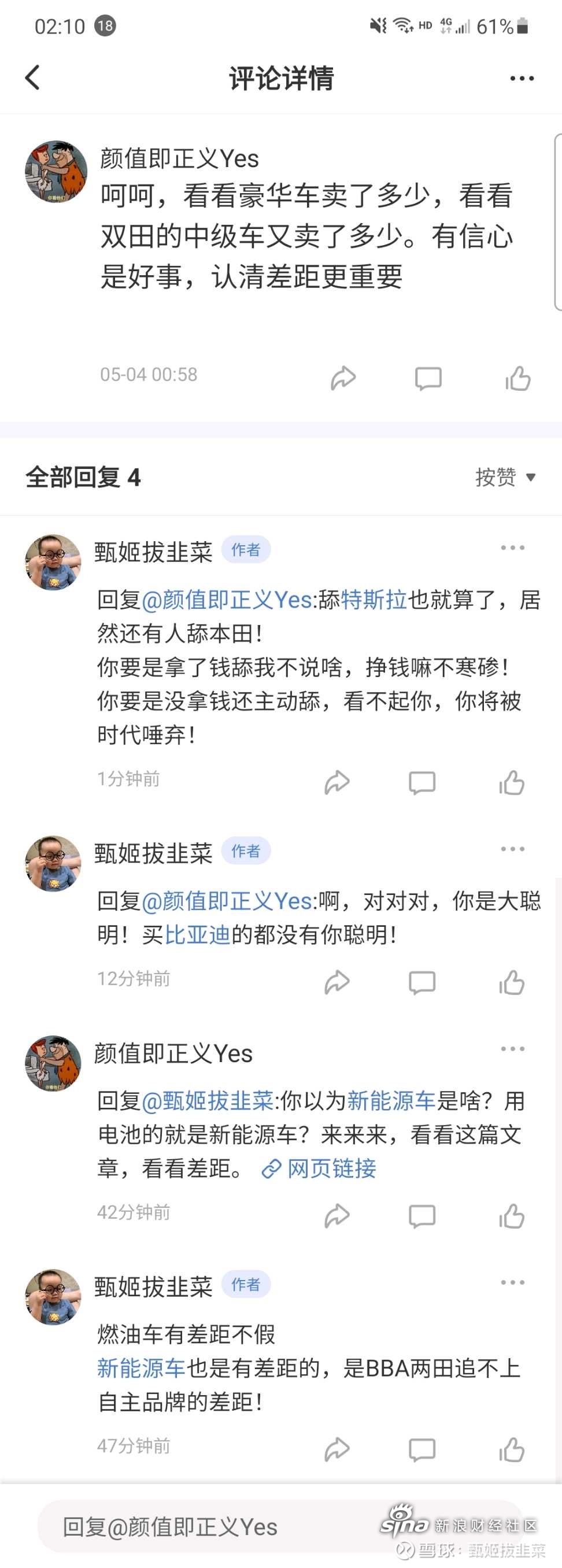Like the reply posted 47分钟前
Viewport: 562px width, 1568px height.
tap(512, 1450)
